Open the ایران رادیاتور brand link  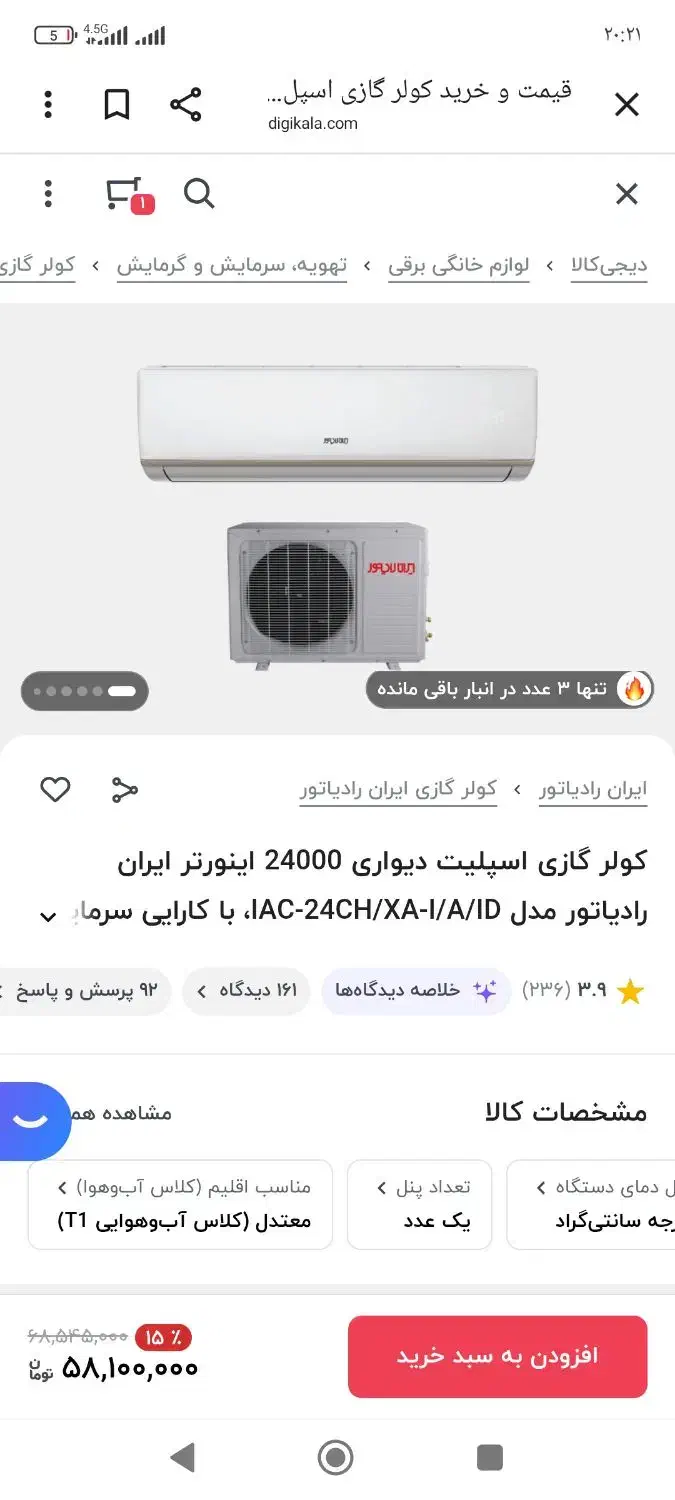click(x=593, y=789)
